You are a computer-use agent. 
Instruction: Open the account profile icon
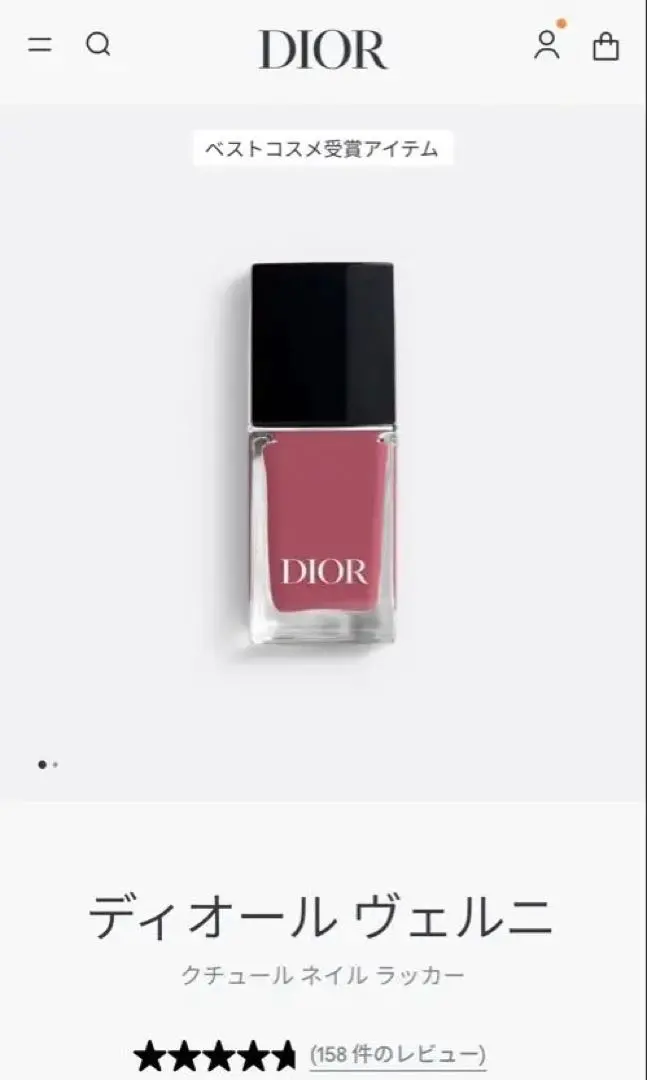[x=547, y=45]
